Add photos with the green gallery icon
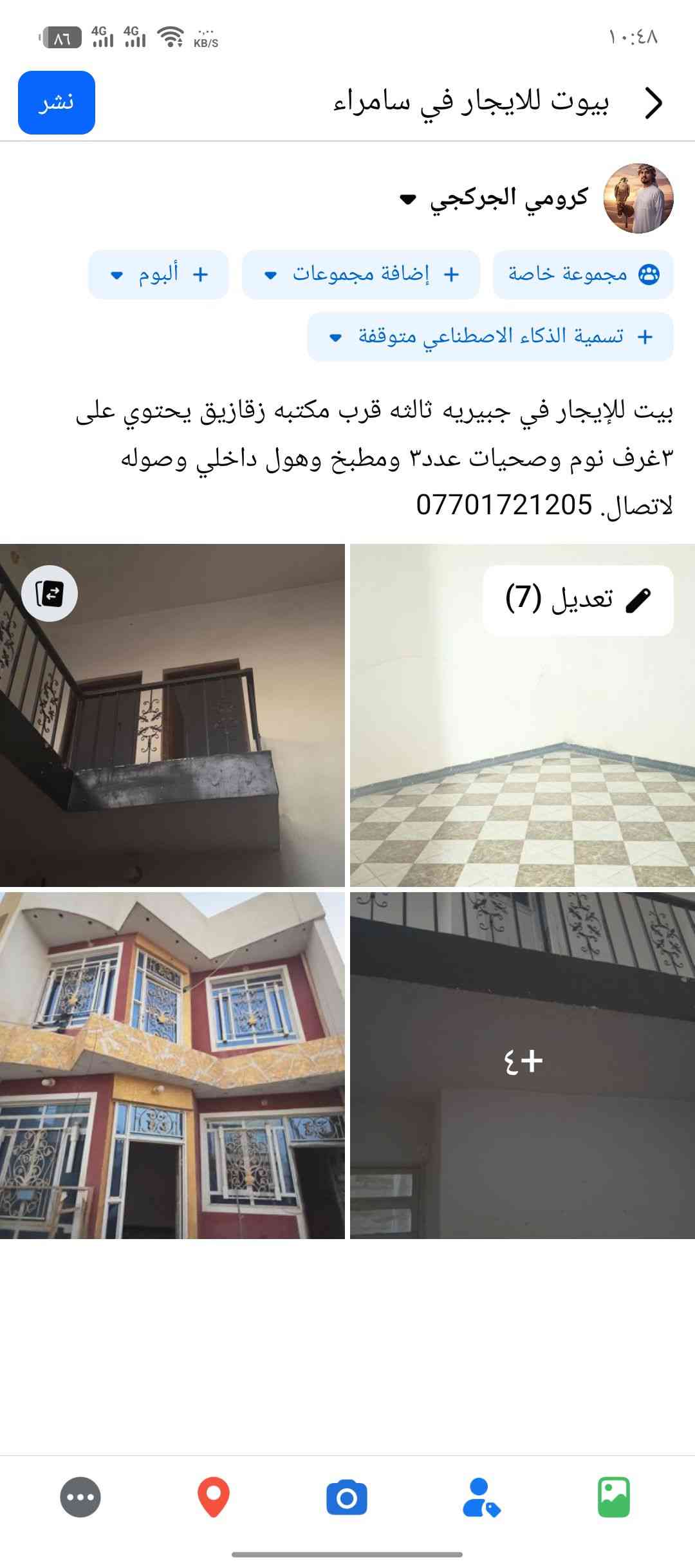The height and width of the screenshot is (1568, 695). point(613,1497)
